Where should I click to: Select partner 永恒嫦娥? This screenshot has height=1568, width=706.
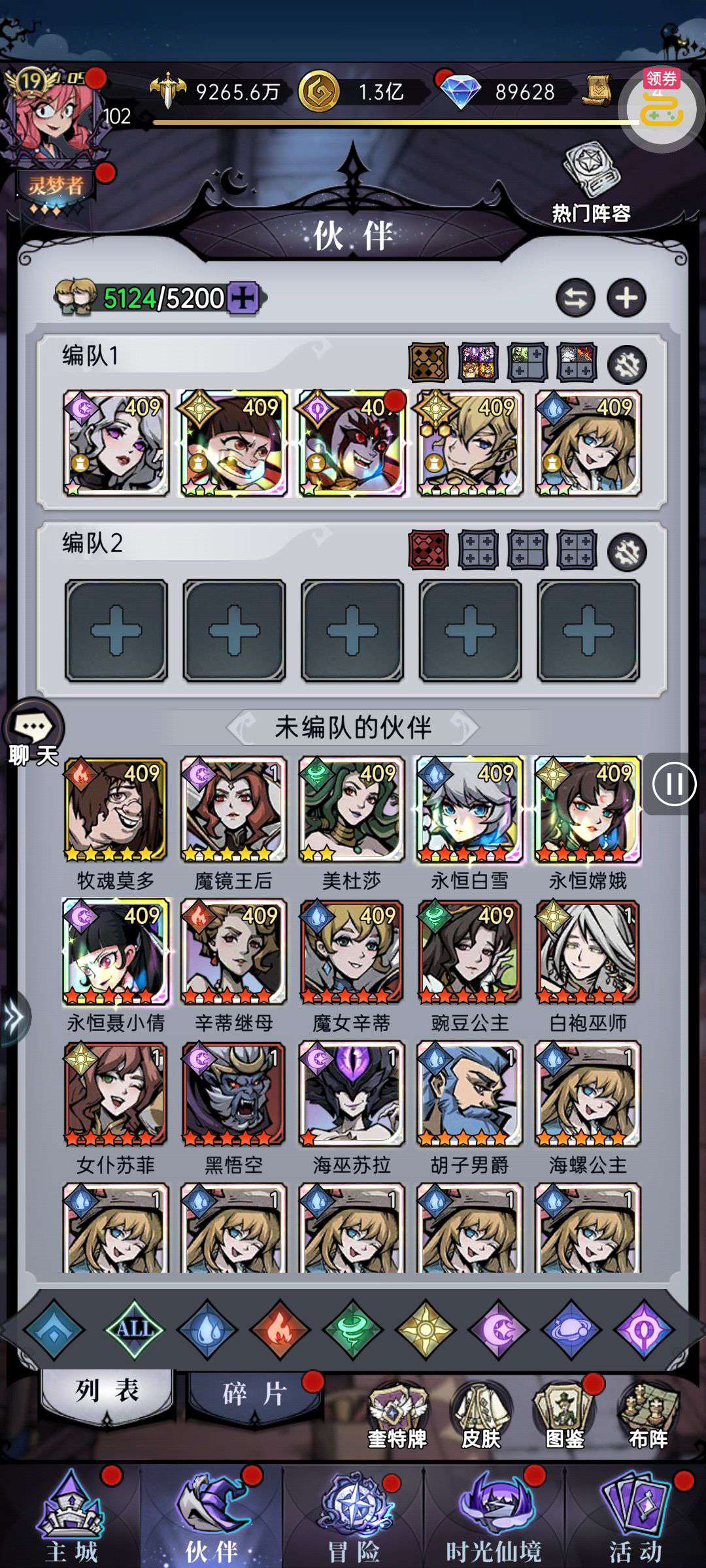pos(587,810)
